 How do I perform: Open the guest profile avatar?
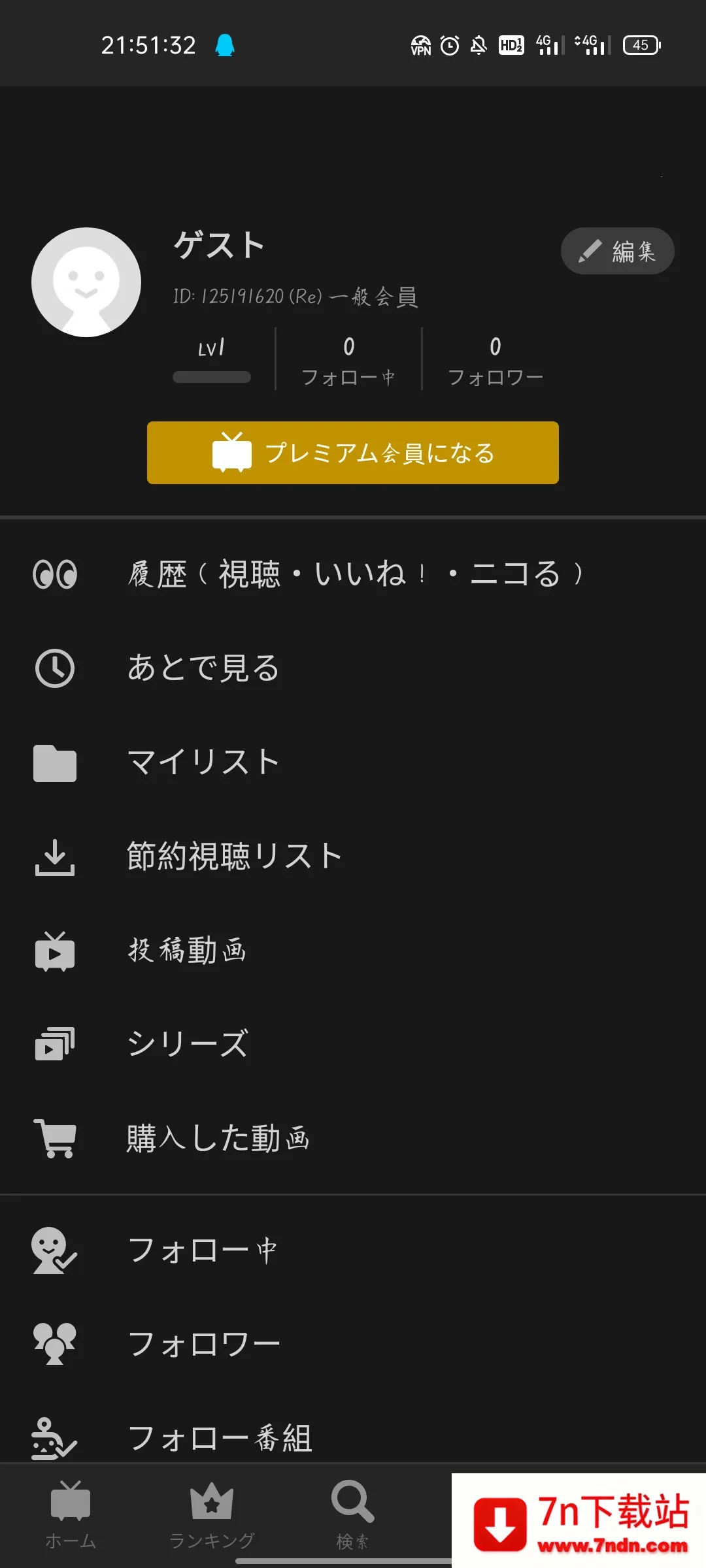pyautogui.click(x=86, y=281)
